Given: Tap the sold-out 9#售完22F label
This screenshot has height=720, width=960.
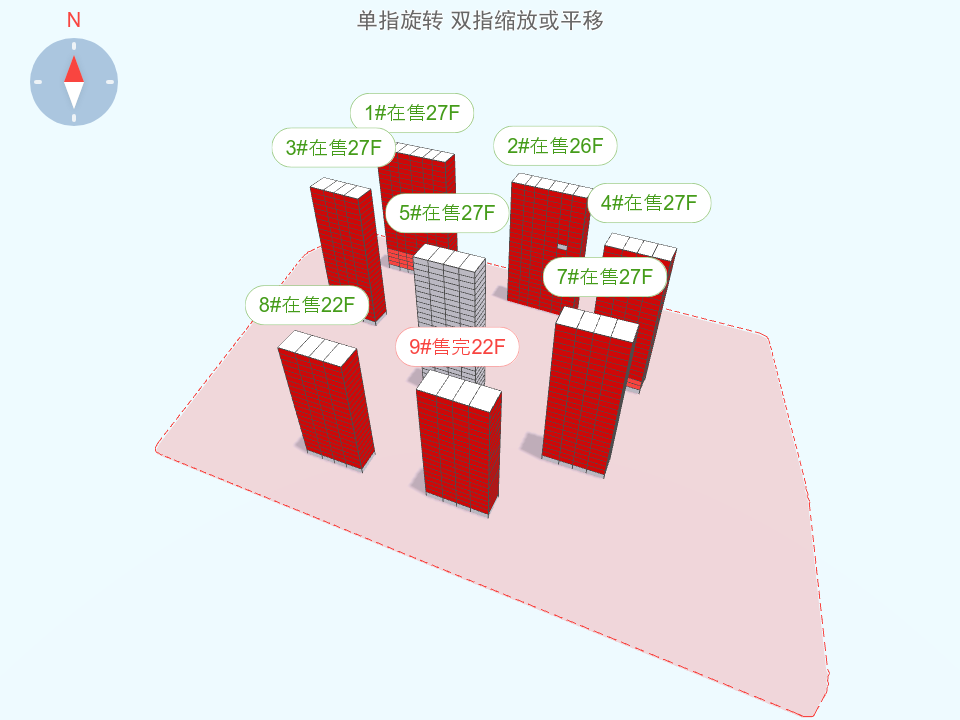Looking at the screenshot, I should (457, 348).
